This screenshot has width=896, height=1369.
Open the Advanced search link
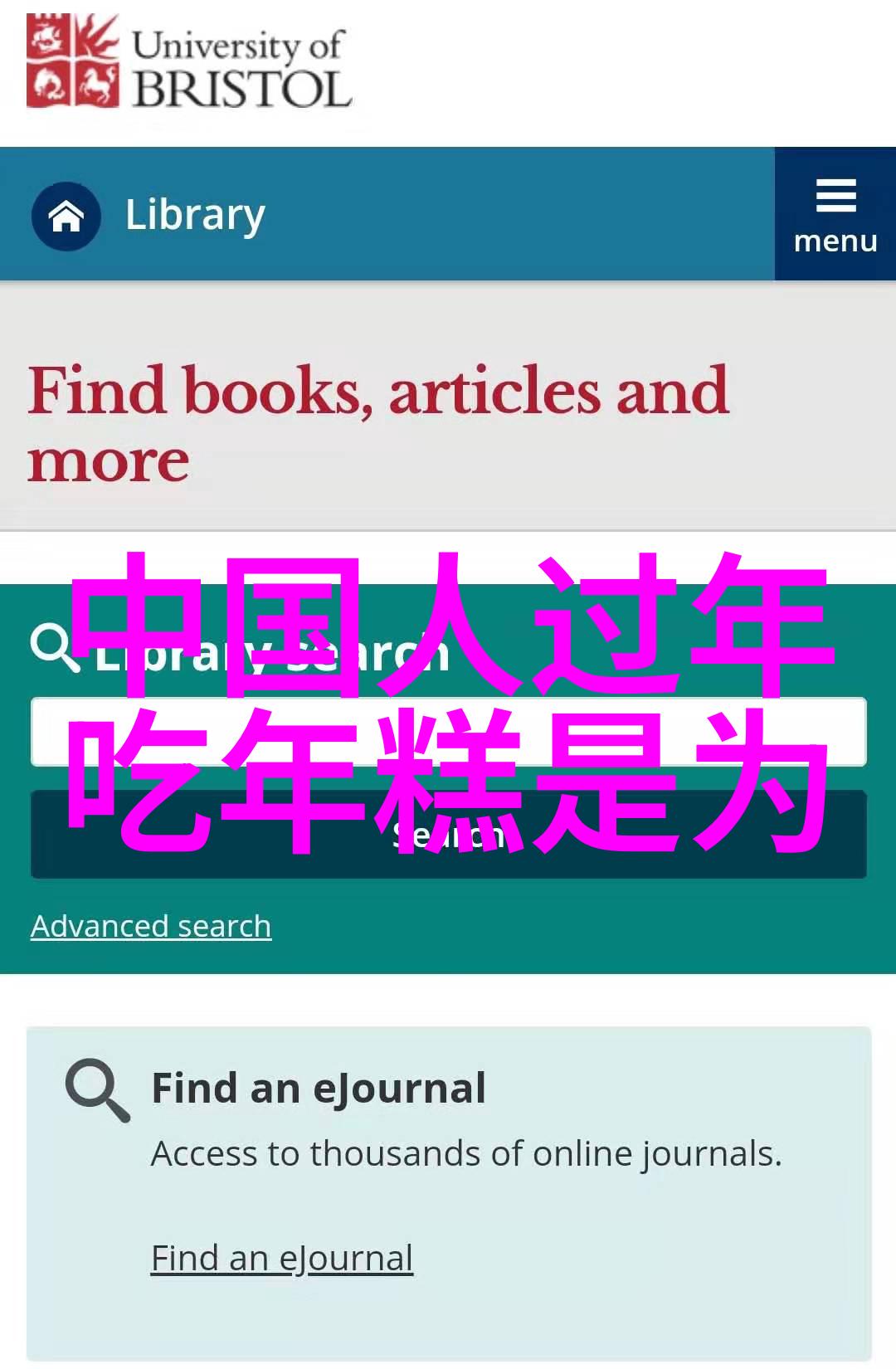151,926
